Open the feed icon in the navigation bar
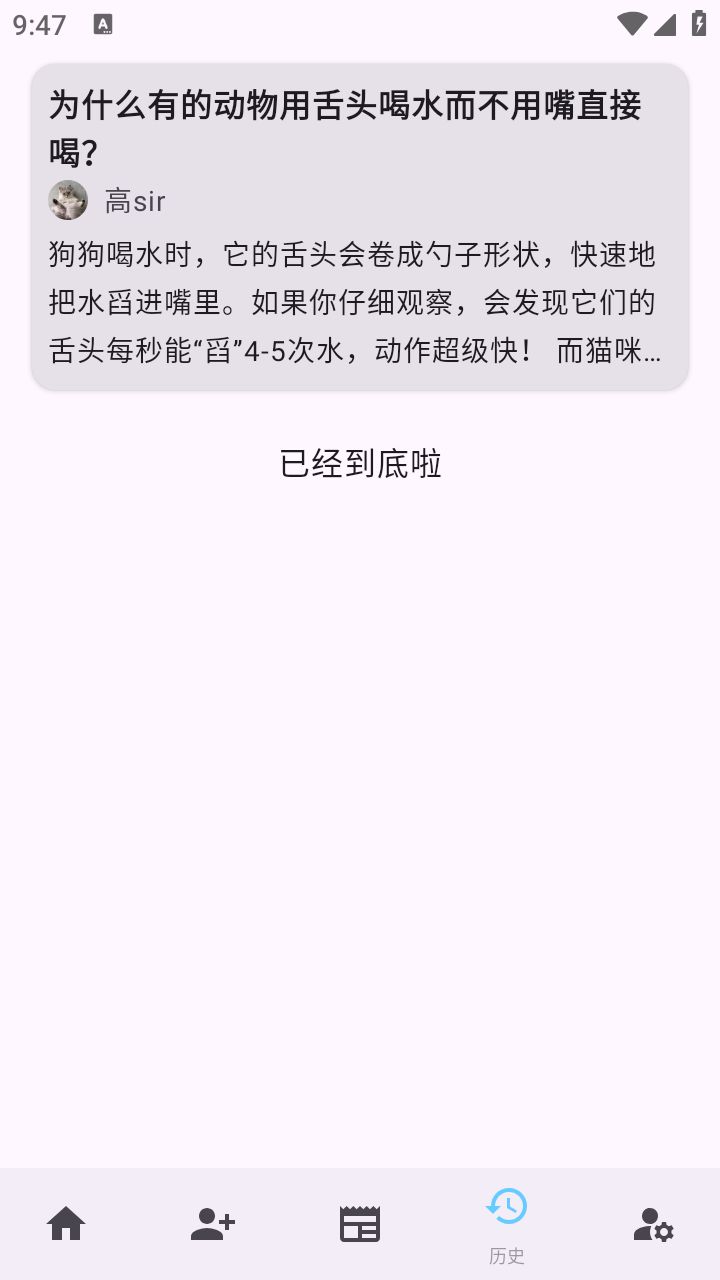 360,1222
